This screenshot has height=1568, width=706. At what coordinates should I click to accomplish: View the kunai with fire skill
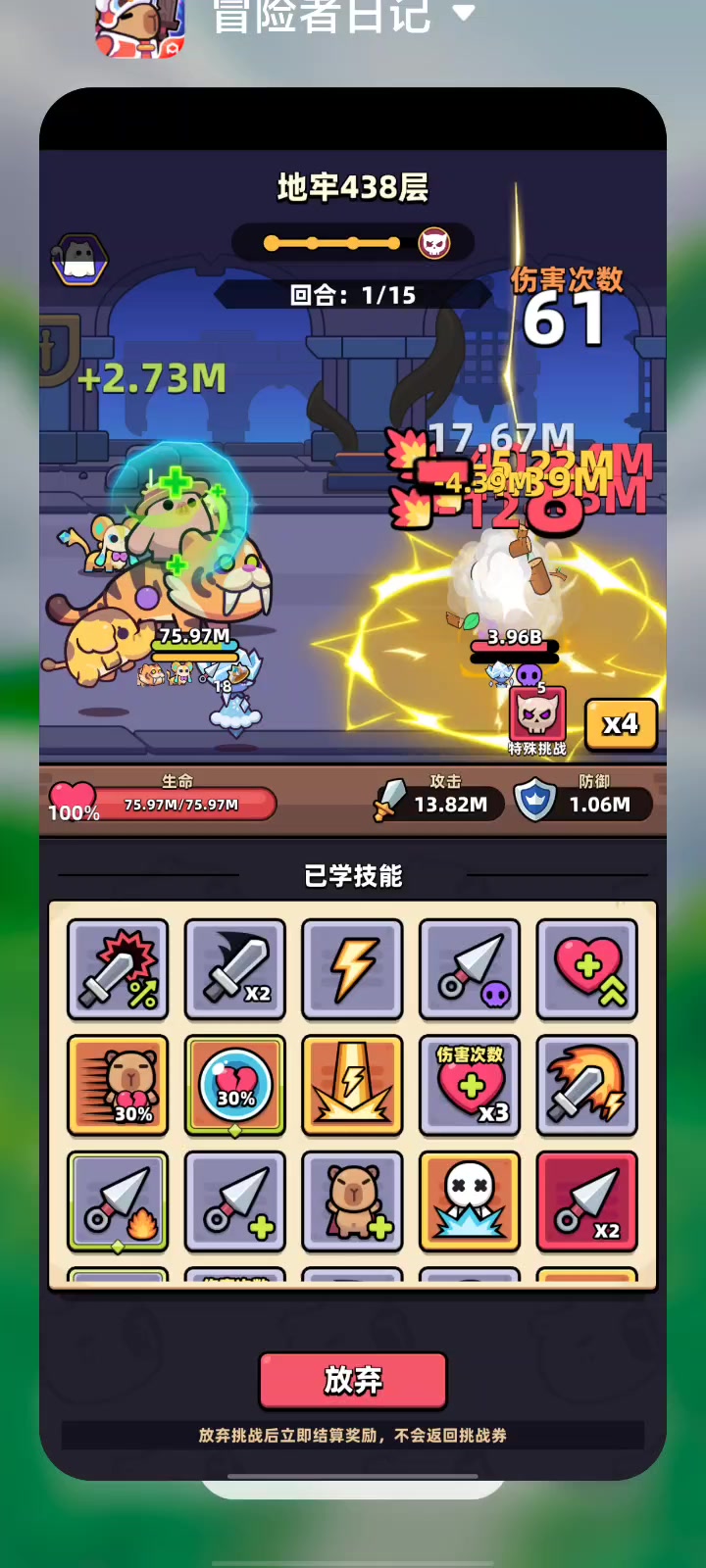coord(118,1201)
